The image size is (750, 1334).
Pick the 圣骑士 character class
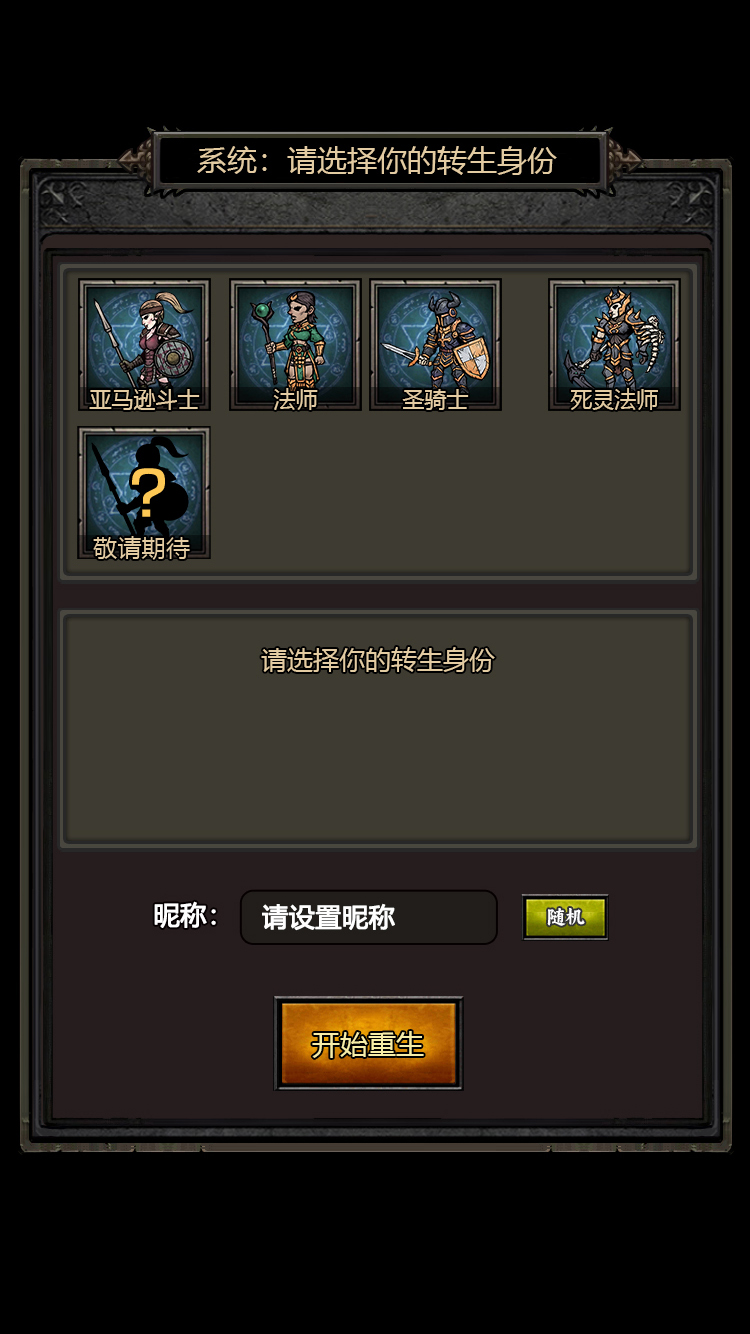(x=435, y=344)
